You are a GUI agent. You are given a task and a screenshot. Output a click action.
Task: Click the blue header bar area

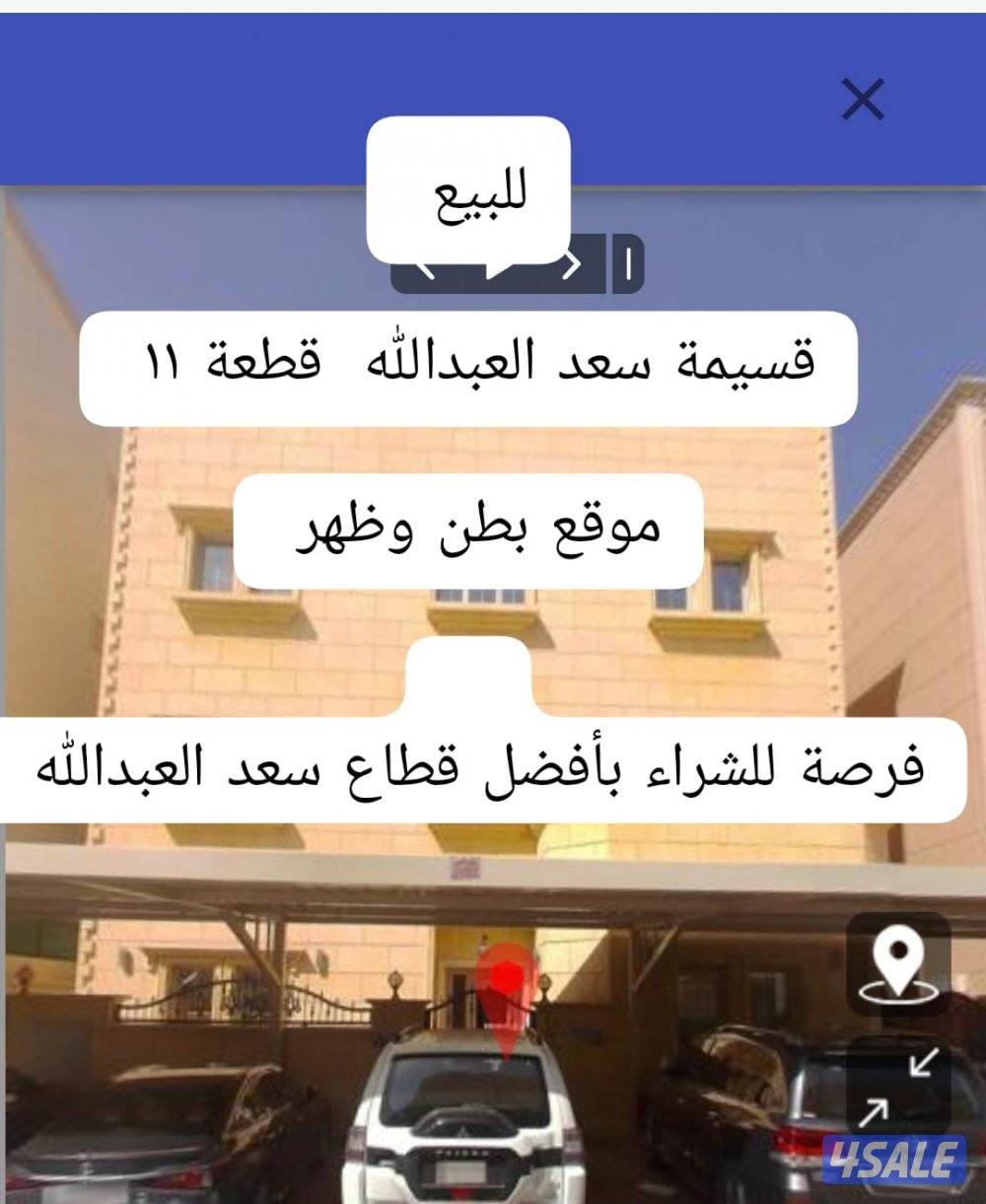pos(197,99)
